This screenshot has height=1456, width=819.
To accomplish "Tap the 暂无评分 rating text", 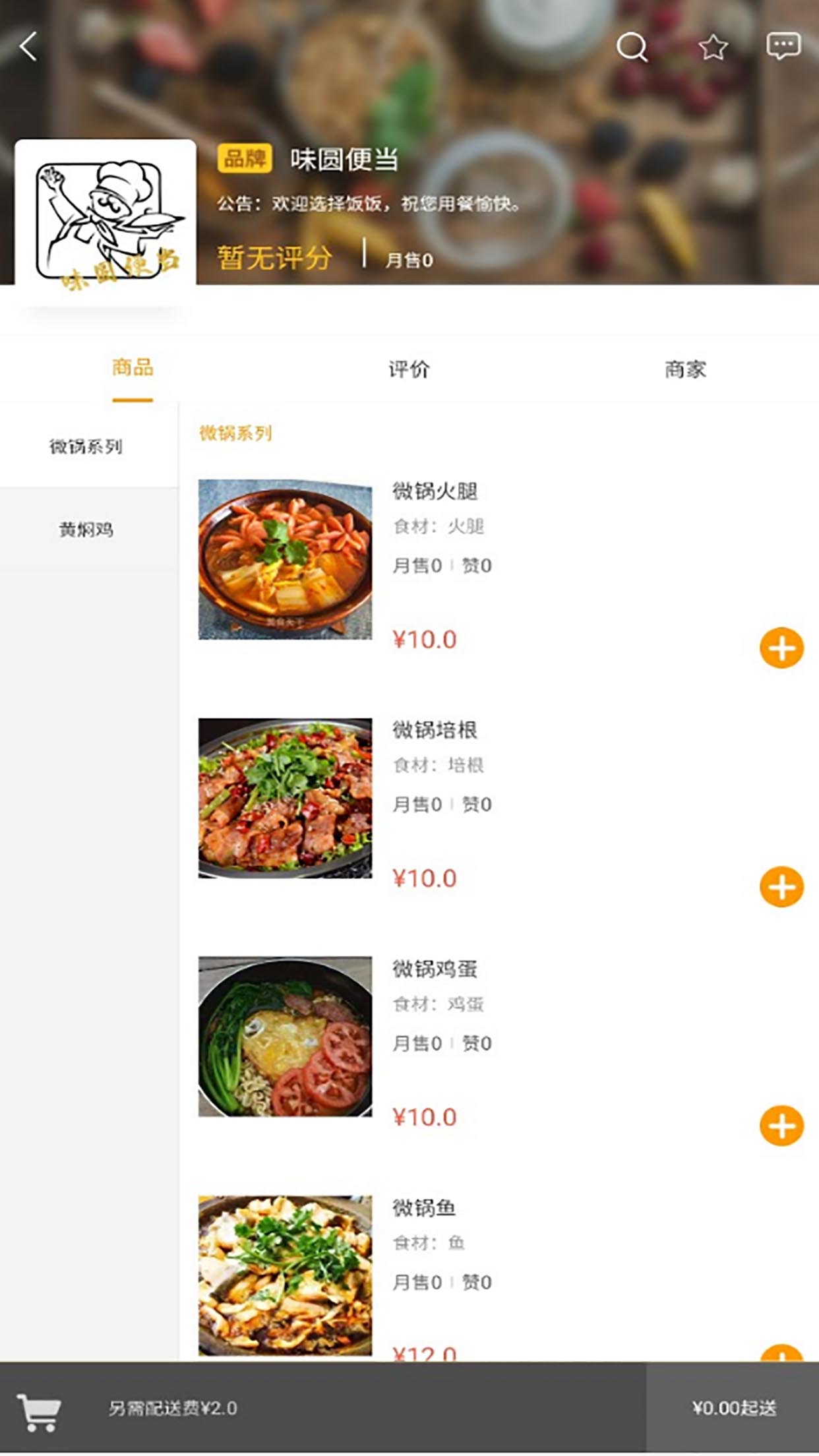I will point(274,257).
